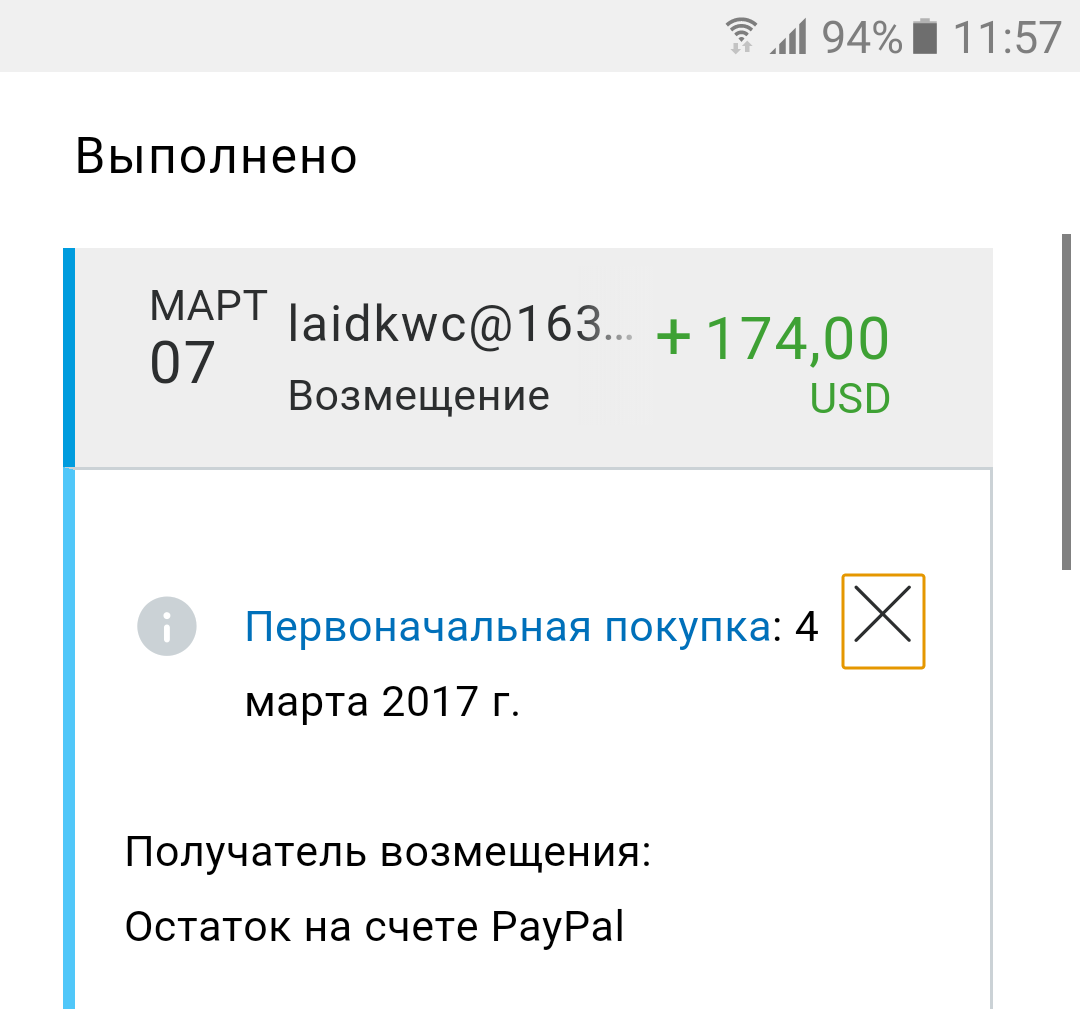Collapse the laidkwc@163 refund transaction row
This screenshot has width=1080, height=1009.
530,359
